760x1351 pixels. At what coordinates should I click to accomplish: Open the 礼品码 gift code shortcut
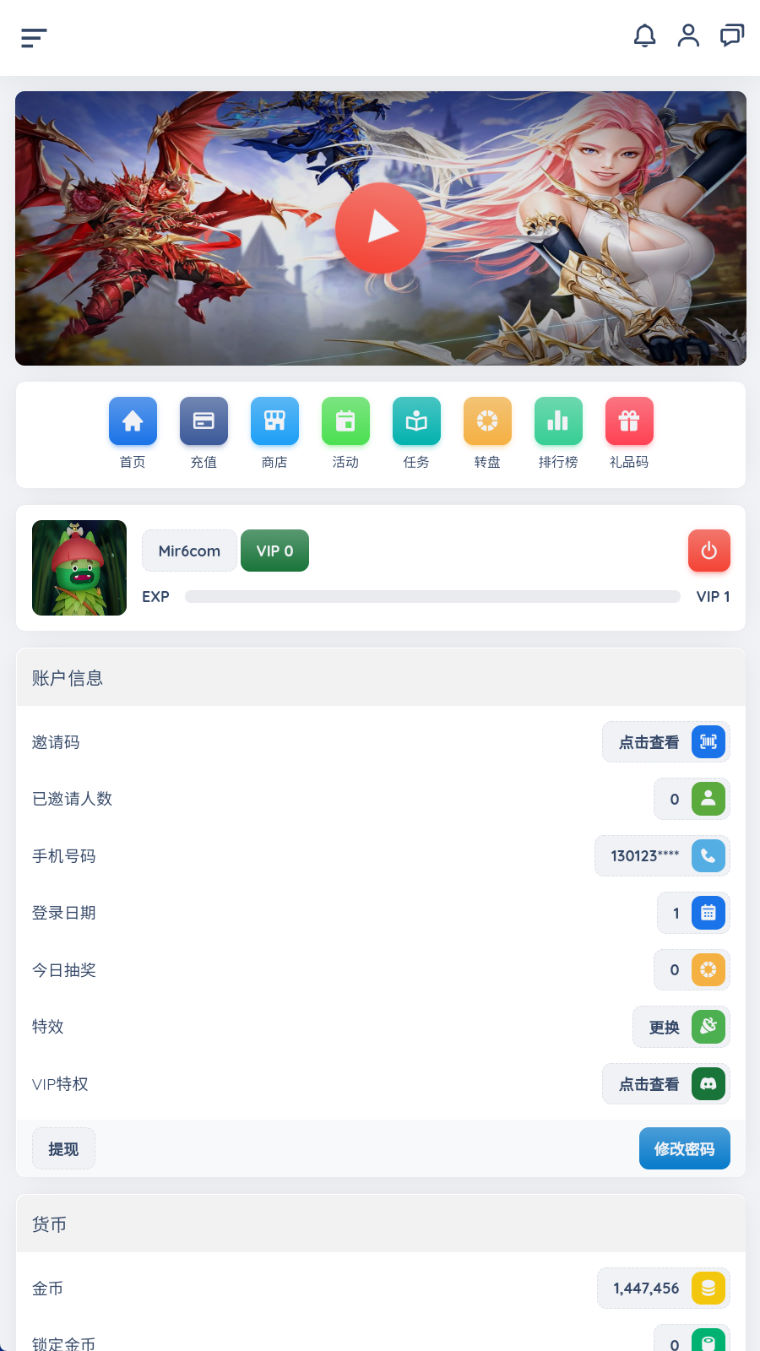click(x=629, y=422)
